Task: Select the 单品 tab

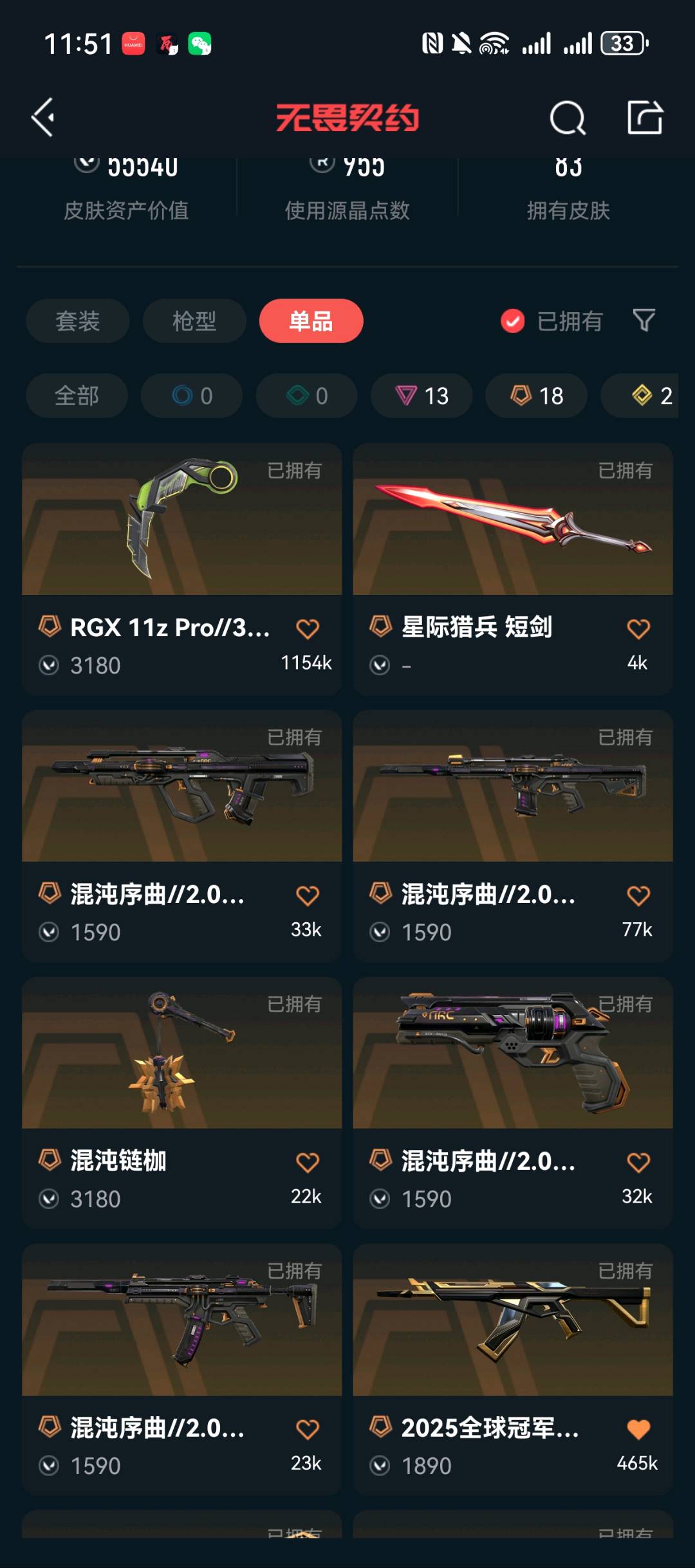Action: [311, 321]
